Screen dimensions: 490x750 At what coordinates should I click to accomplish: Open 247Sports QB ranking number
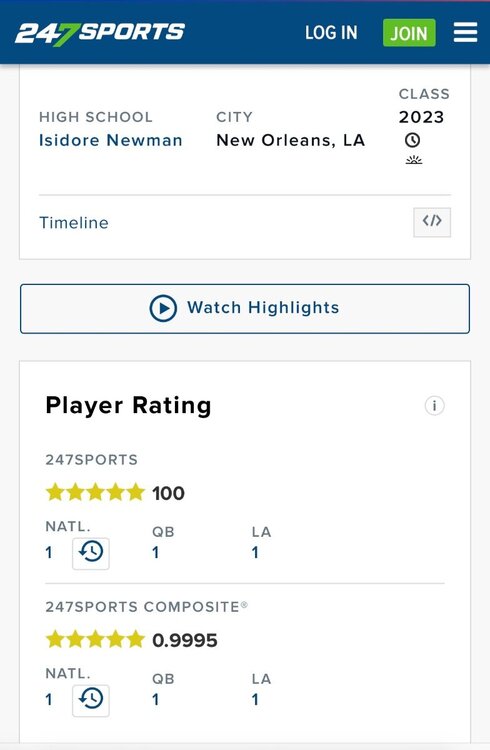[156, 552]
